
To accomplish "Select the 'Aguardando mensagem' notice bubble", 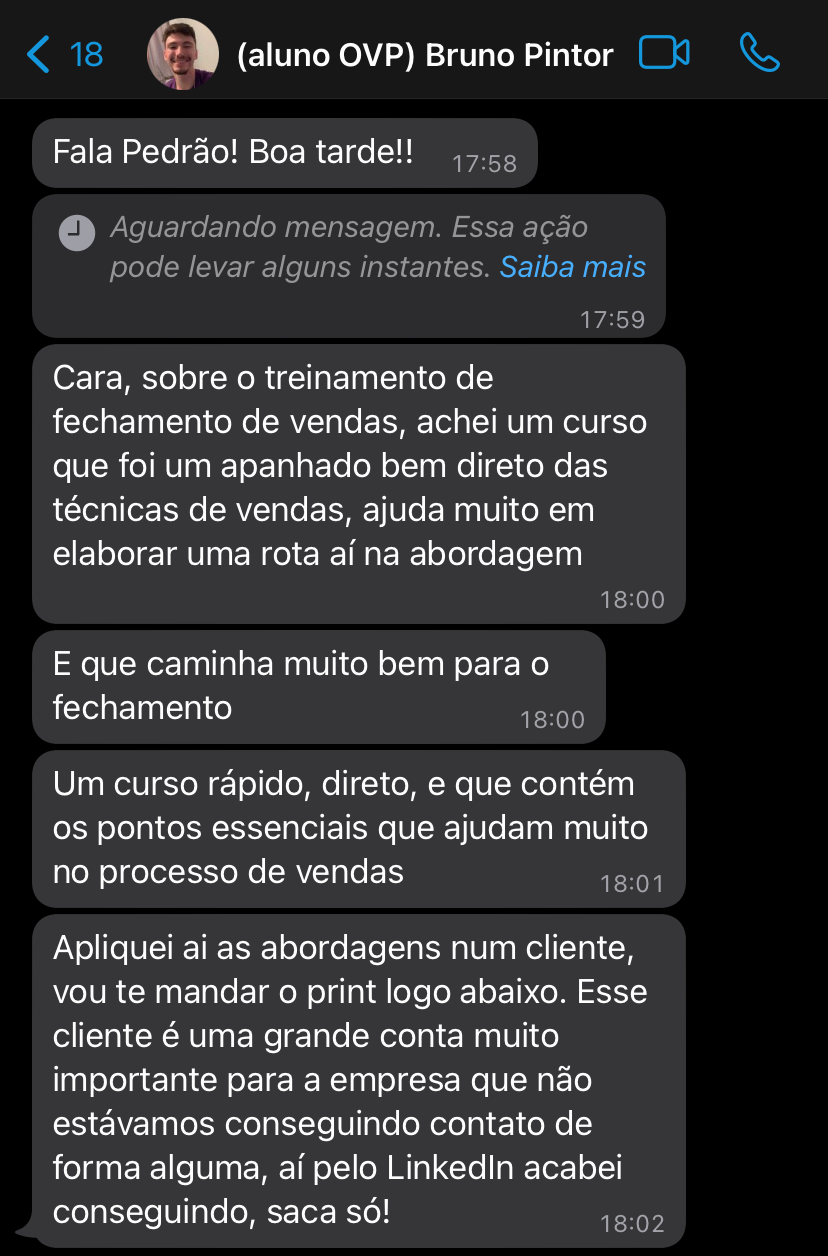I will (348, 265).
